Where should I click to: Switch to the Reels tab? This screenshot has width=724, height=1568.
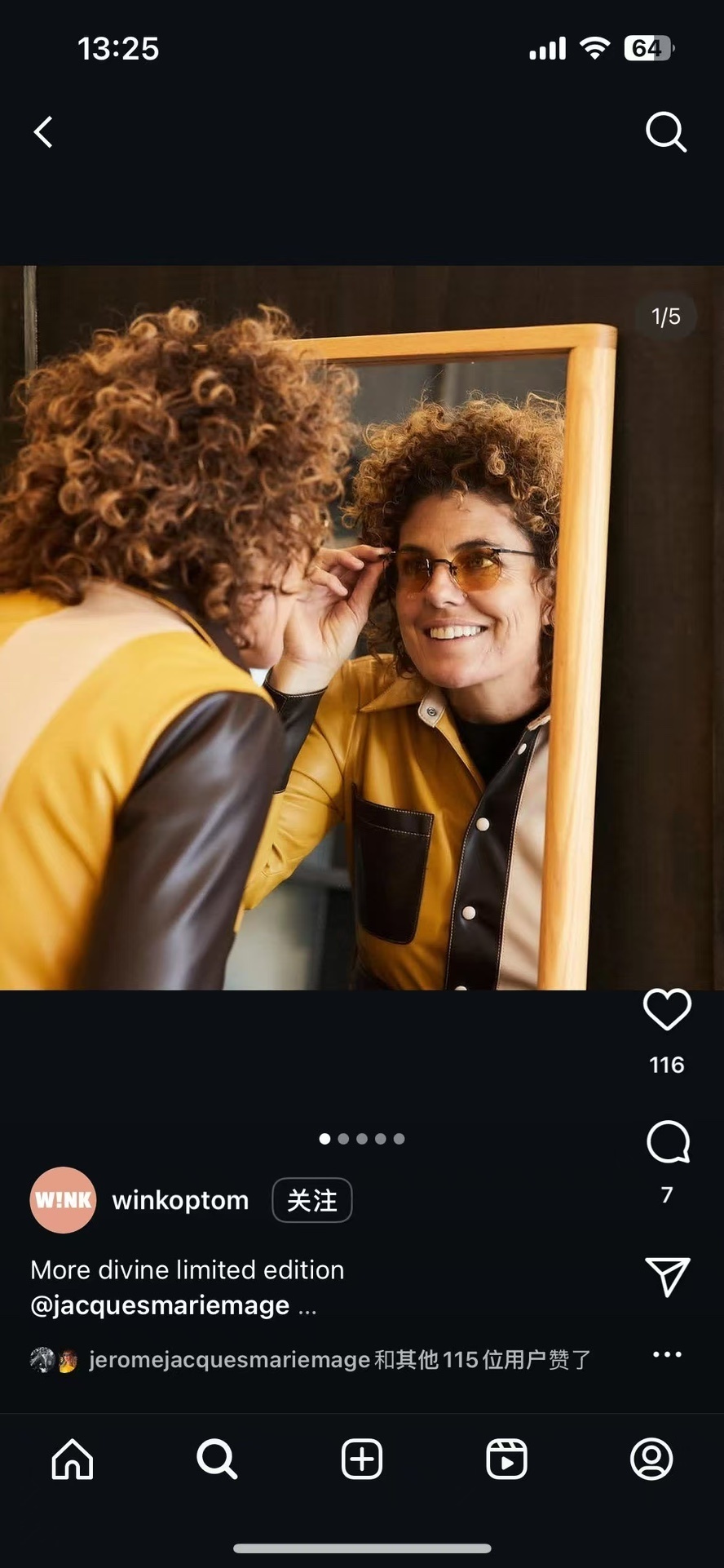click(506, 1459)
